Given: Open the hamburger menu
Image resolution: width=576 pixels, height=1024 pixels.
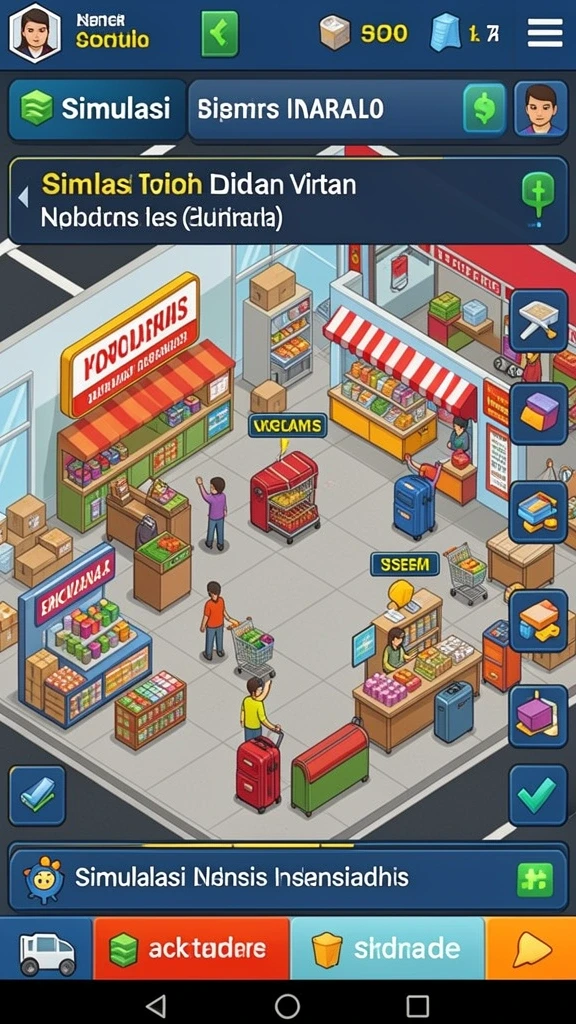Looking at the screenshot, I should pos(545,32).
